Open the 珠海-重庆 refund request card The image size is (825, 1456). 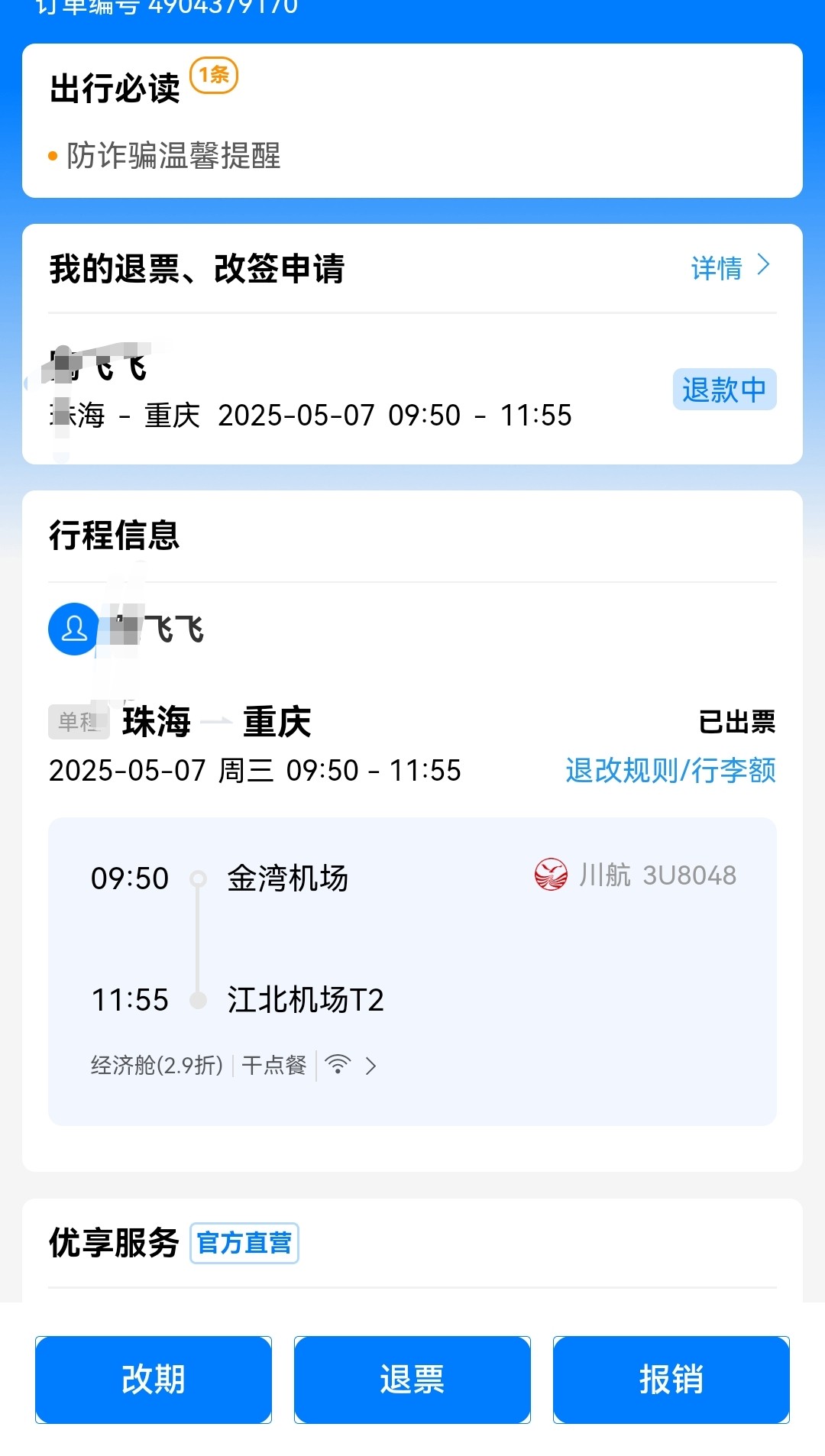(x=412, y=390)
